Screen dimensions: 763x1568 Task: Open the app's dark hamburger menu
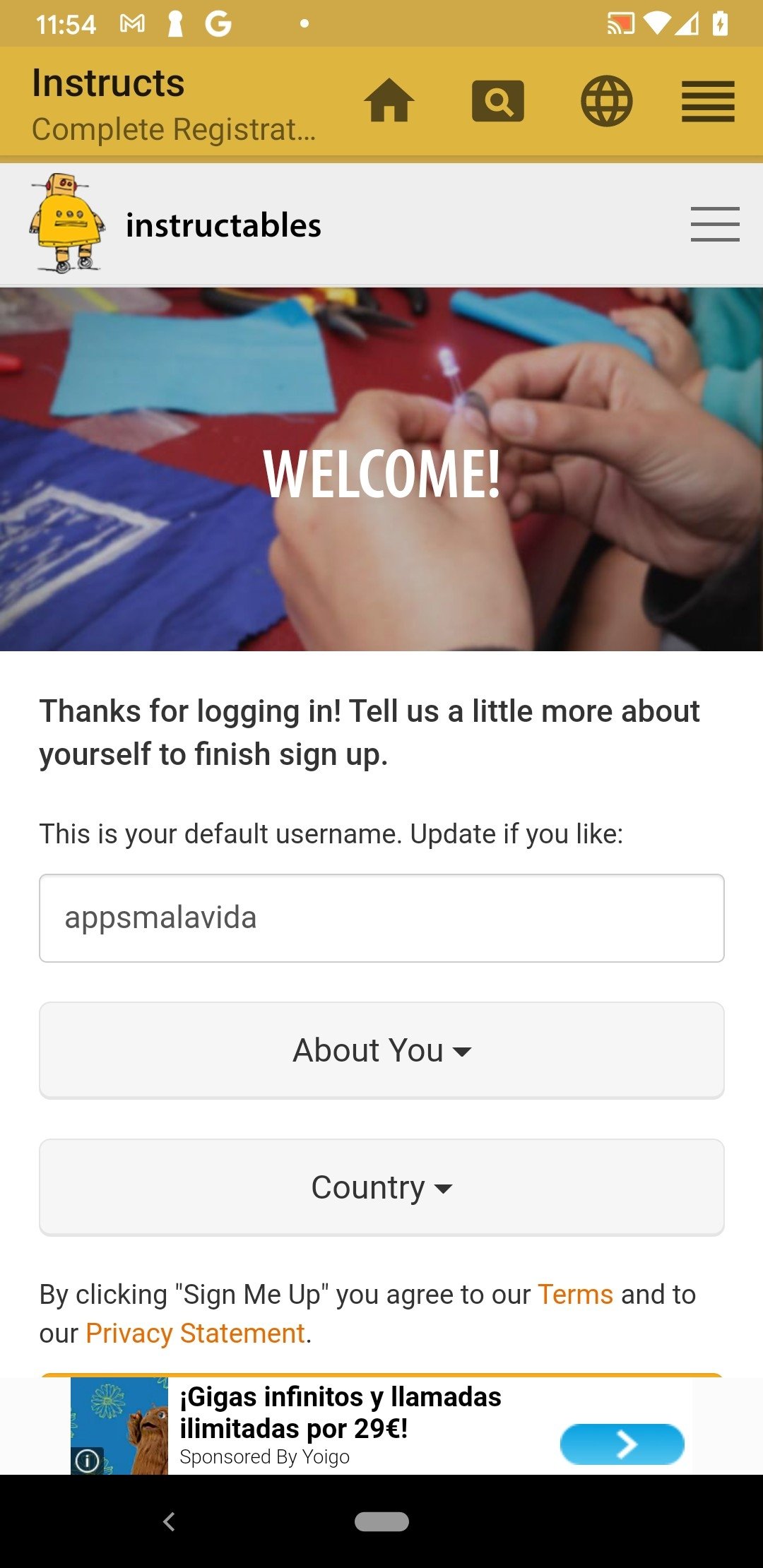pos(708,101)
